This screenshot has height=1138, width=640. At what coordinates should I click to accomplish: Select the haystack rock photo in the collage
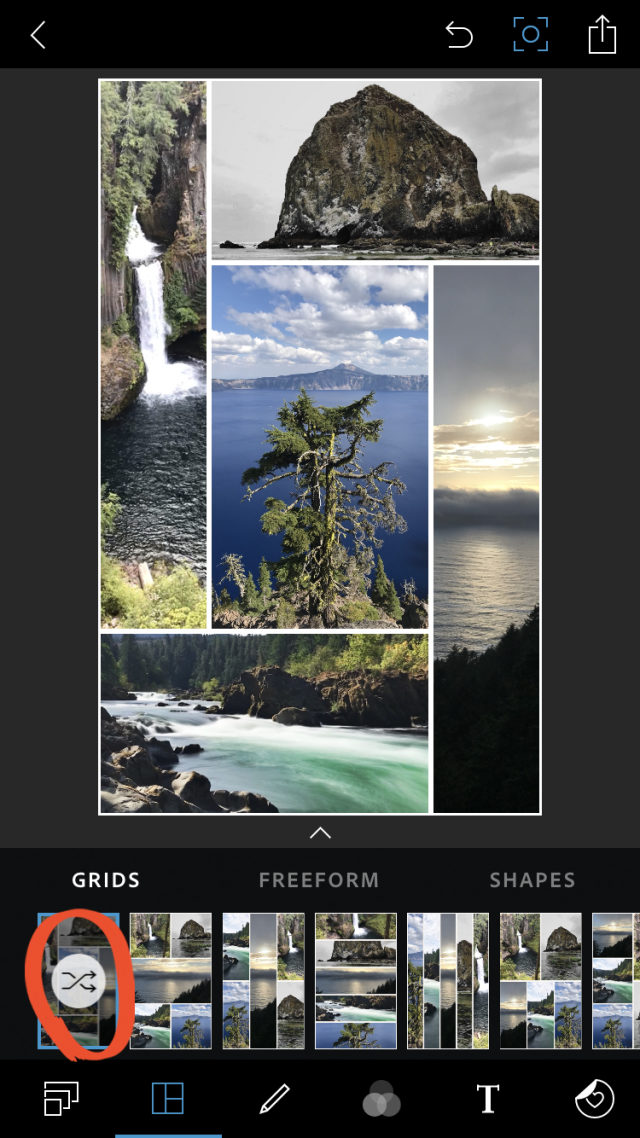coord(376,170)
